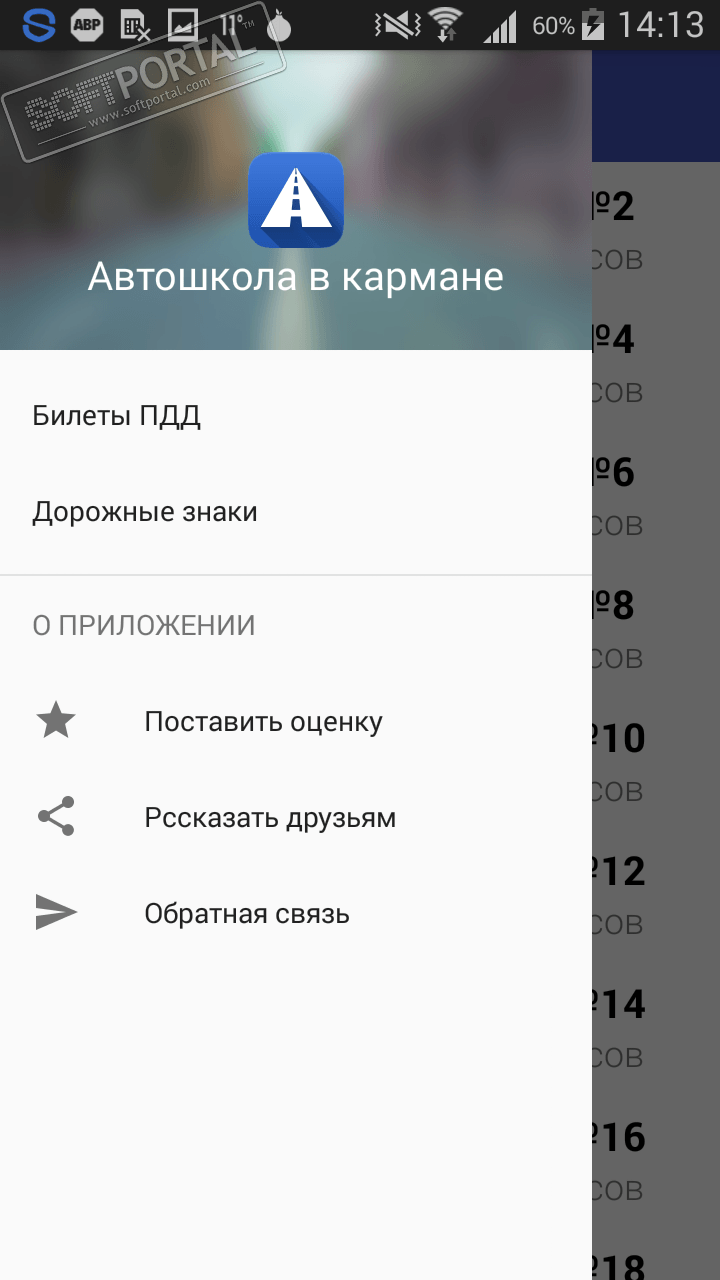Open the Билеты ПДД section

click(117, 416)
